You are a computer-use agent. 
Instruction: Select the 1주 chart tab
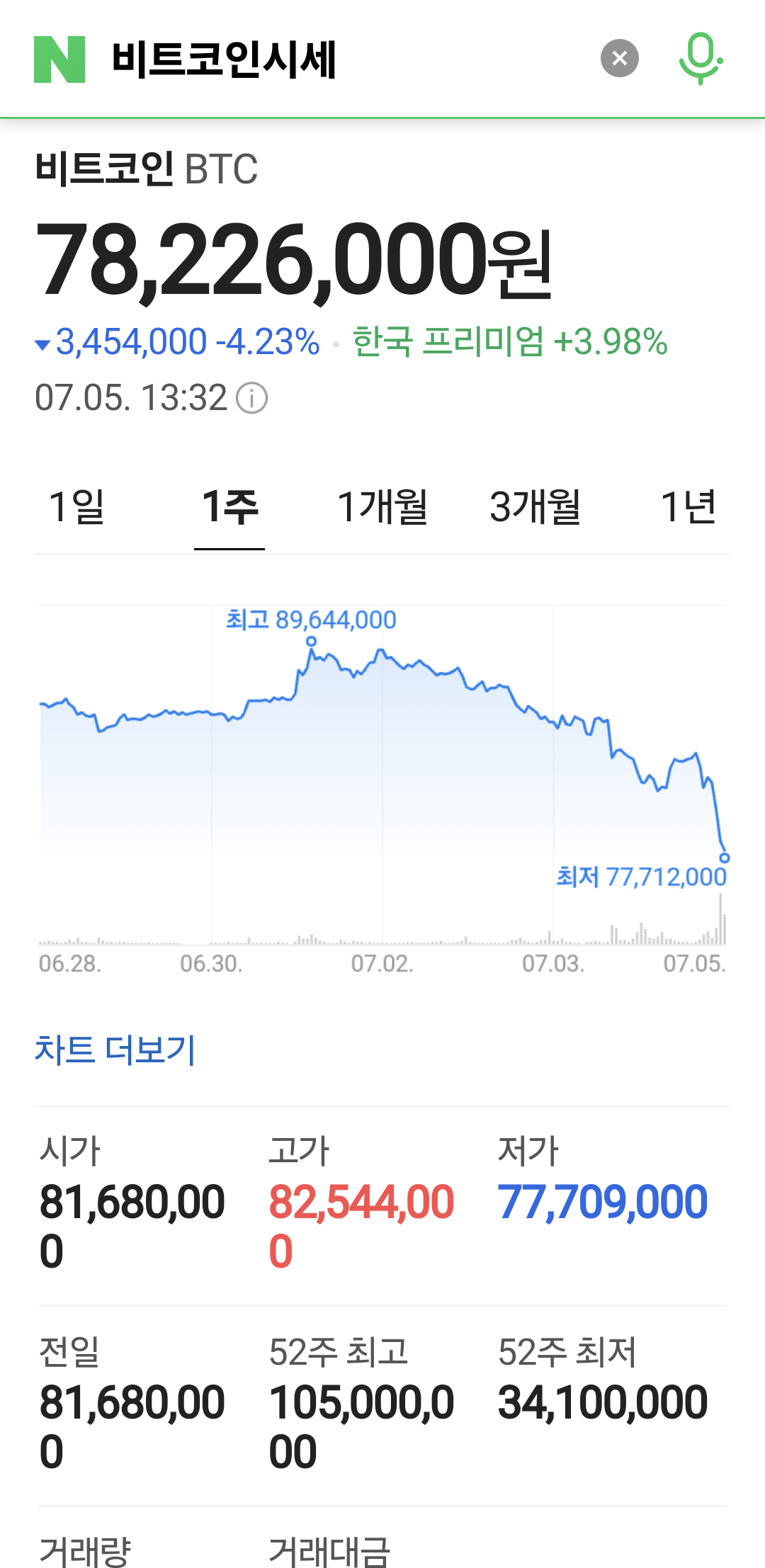(229, 507)
